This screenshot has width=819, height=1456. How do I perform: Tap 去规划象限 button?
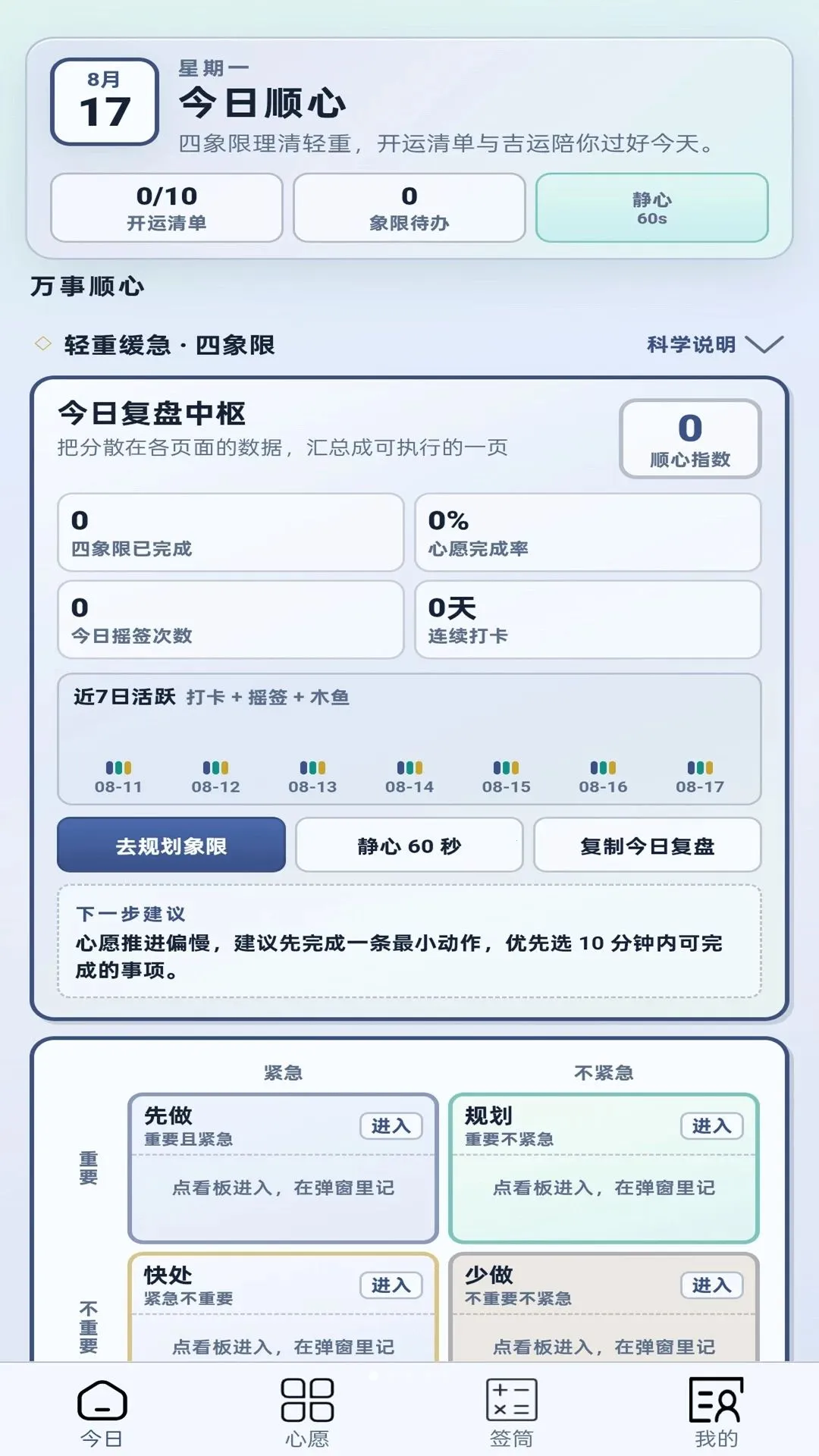(171, 845)
